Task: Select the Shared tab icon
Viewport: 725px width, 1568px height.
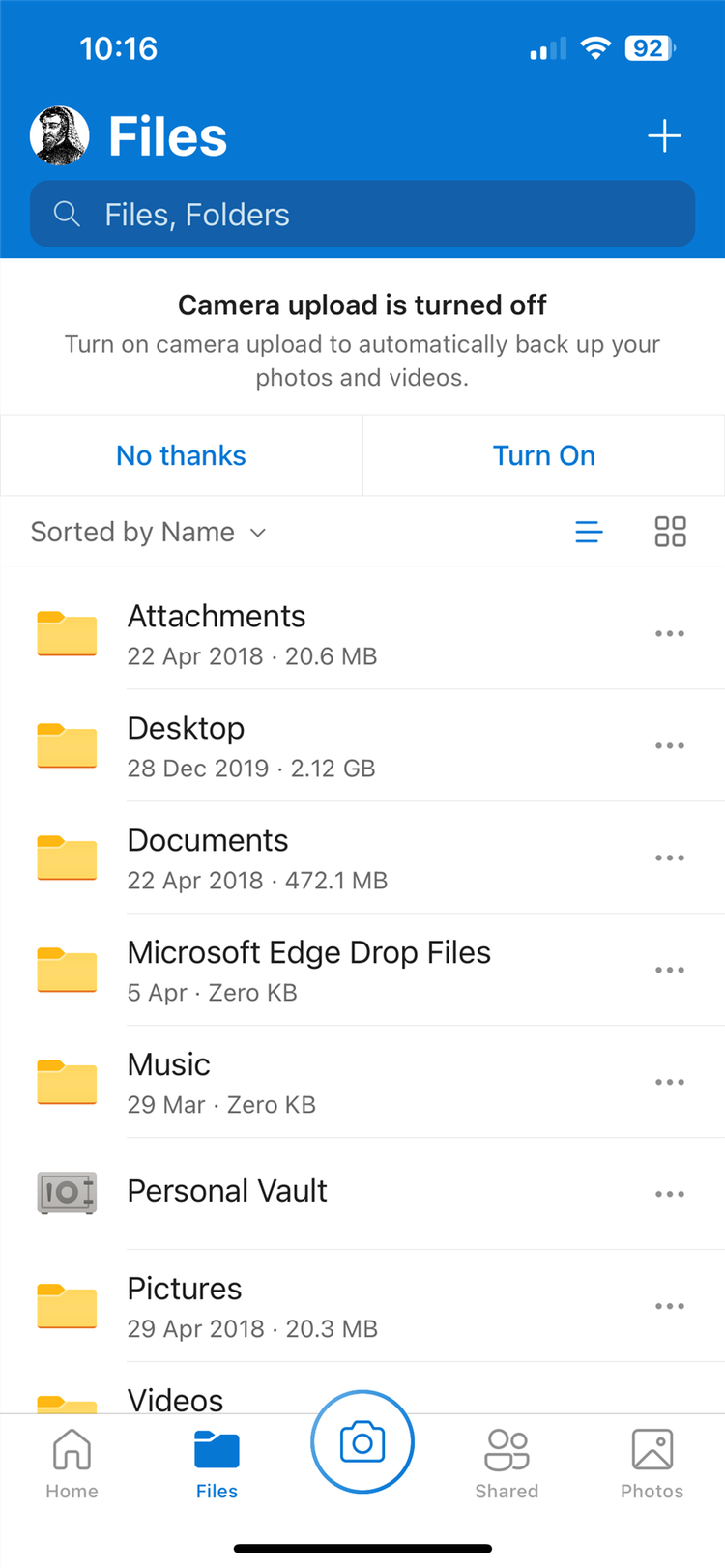Action: [507, 1462]
